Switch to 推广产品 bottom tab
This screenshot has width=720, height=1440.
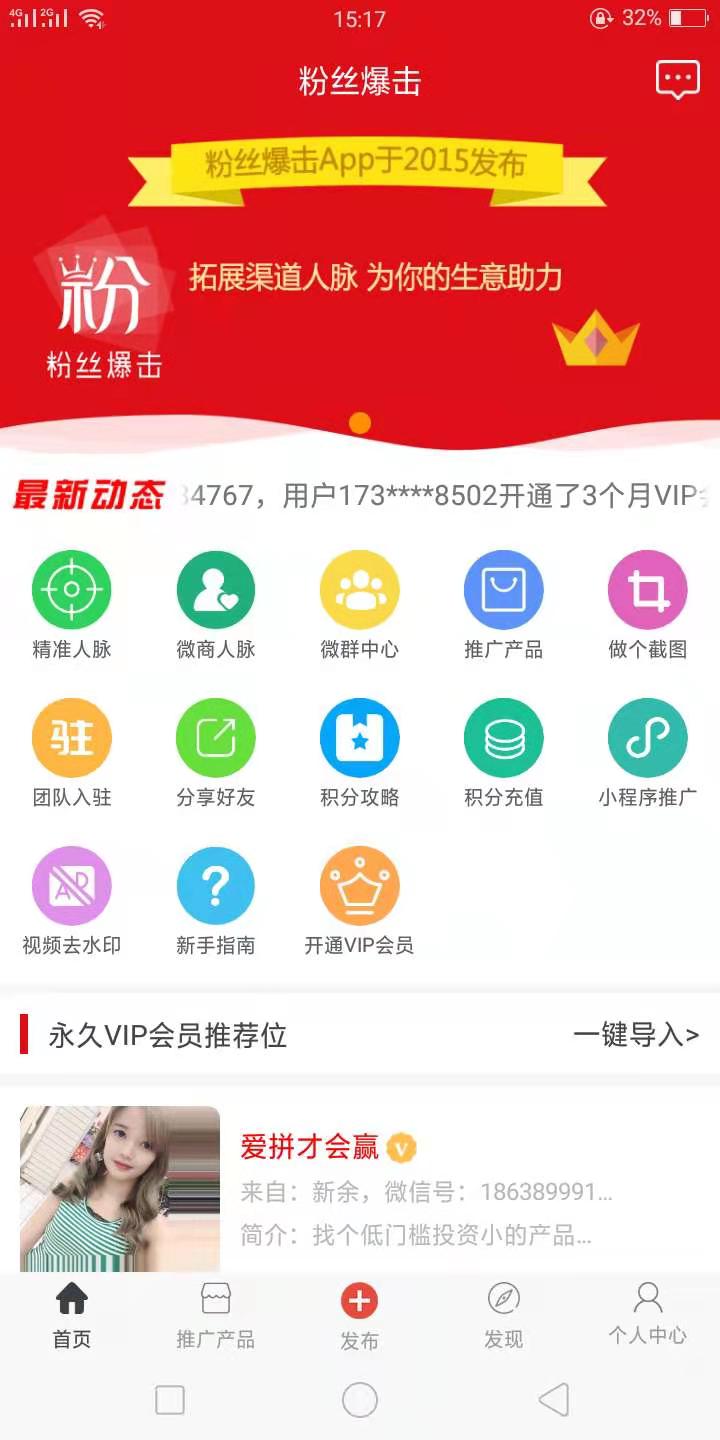[x=215, y=1315]
